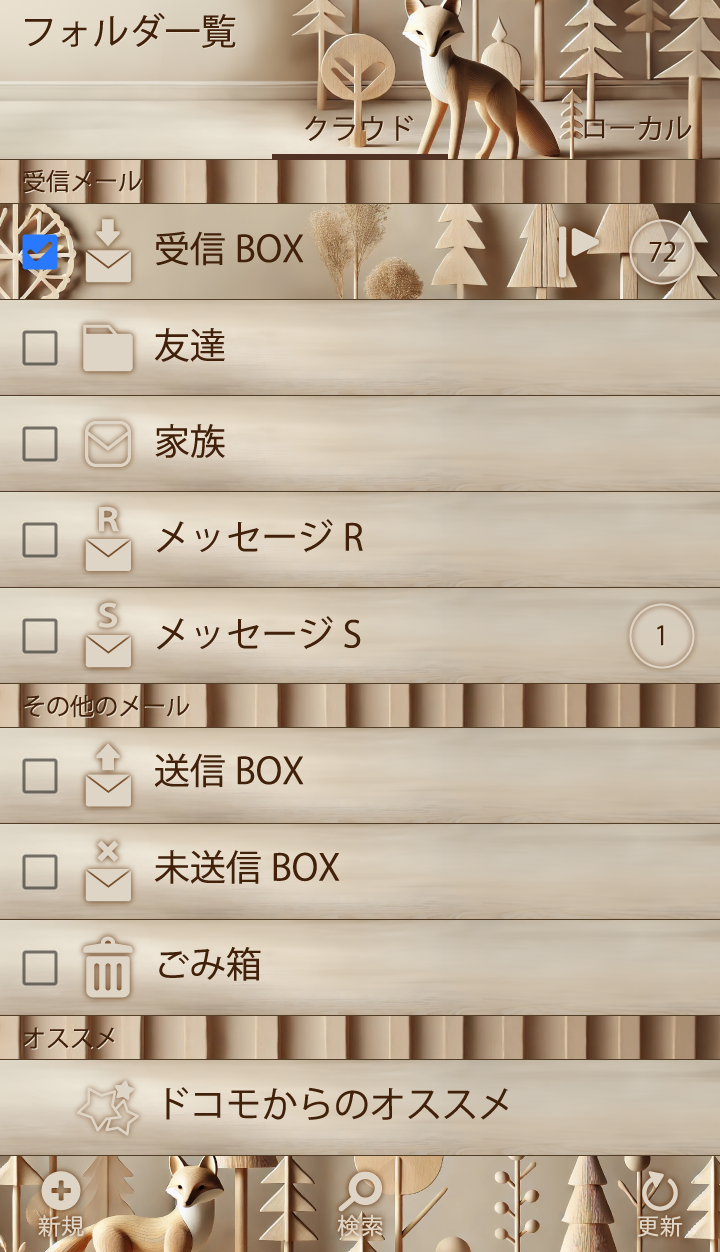Uncheck the 受信 BOX checkbox
The width and height of the screenshot is (720, 1252).
point(40,252)
